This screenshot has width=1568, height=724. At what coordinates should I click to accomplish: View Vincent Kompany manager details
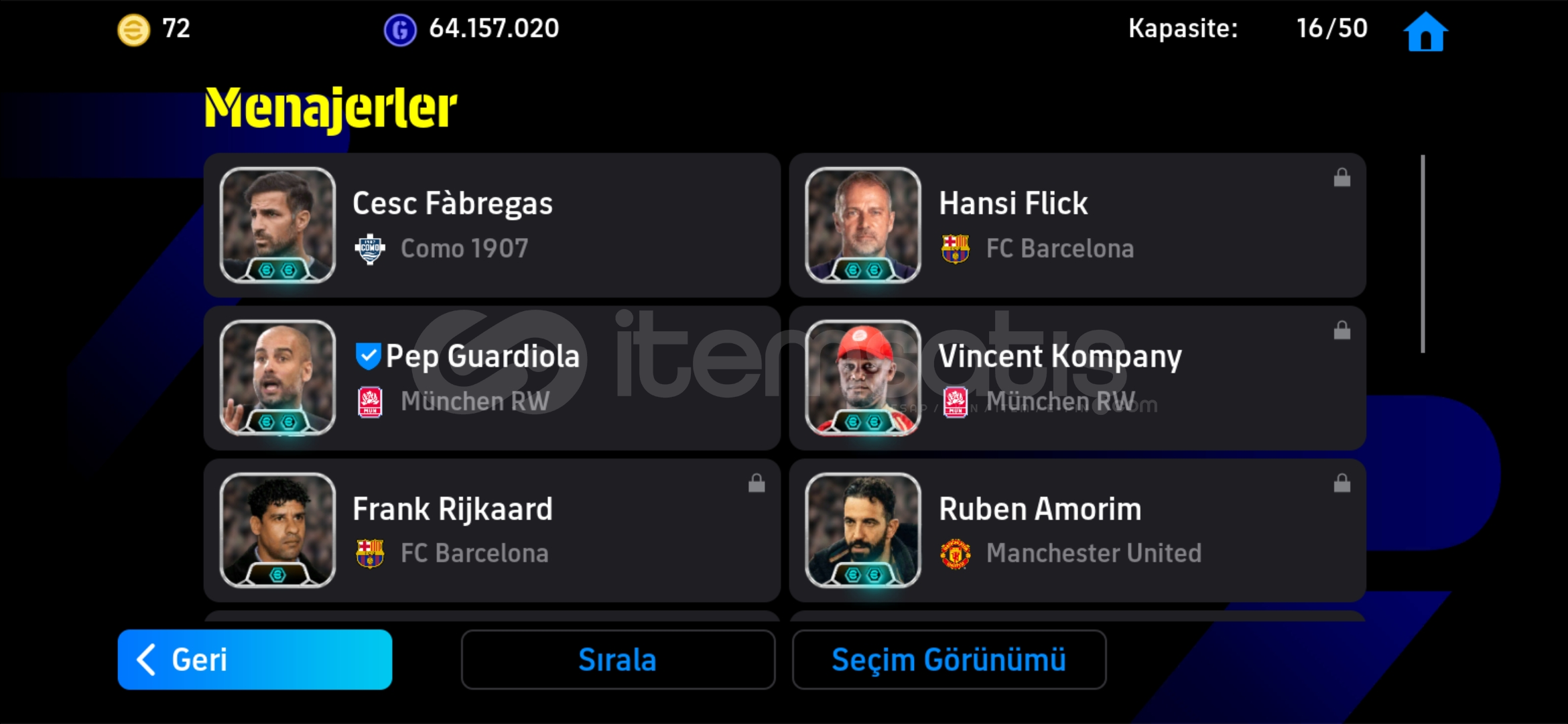pos(1077,378)
